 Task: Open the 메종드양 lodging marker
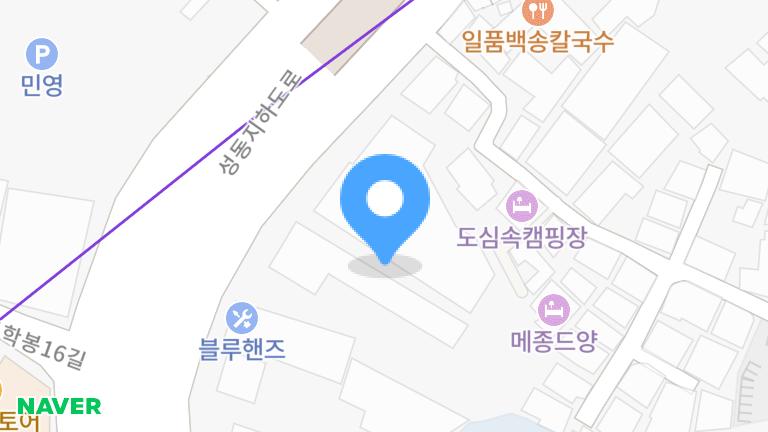click(553, 309)
